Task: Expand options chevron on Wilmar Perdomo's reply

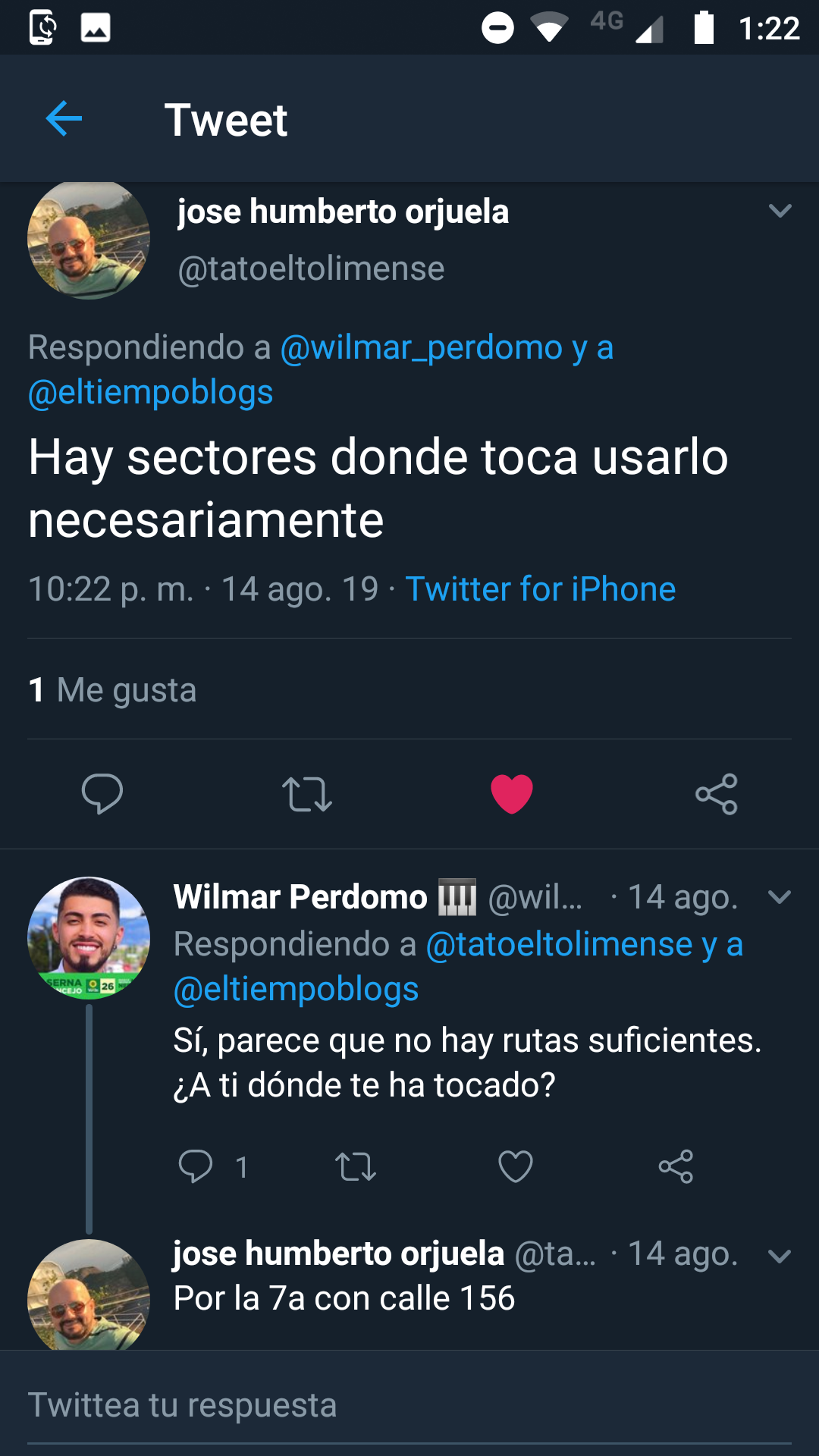Action: [780, 897]
